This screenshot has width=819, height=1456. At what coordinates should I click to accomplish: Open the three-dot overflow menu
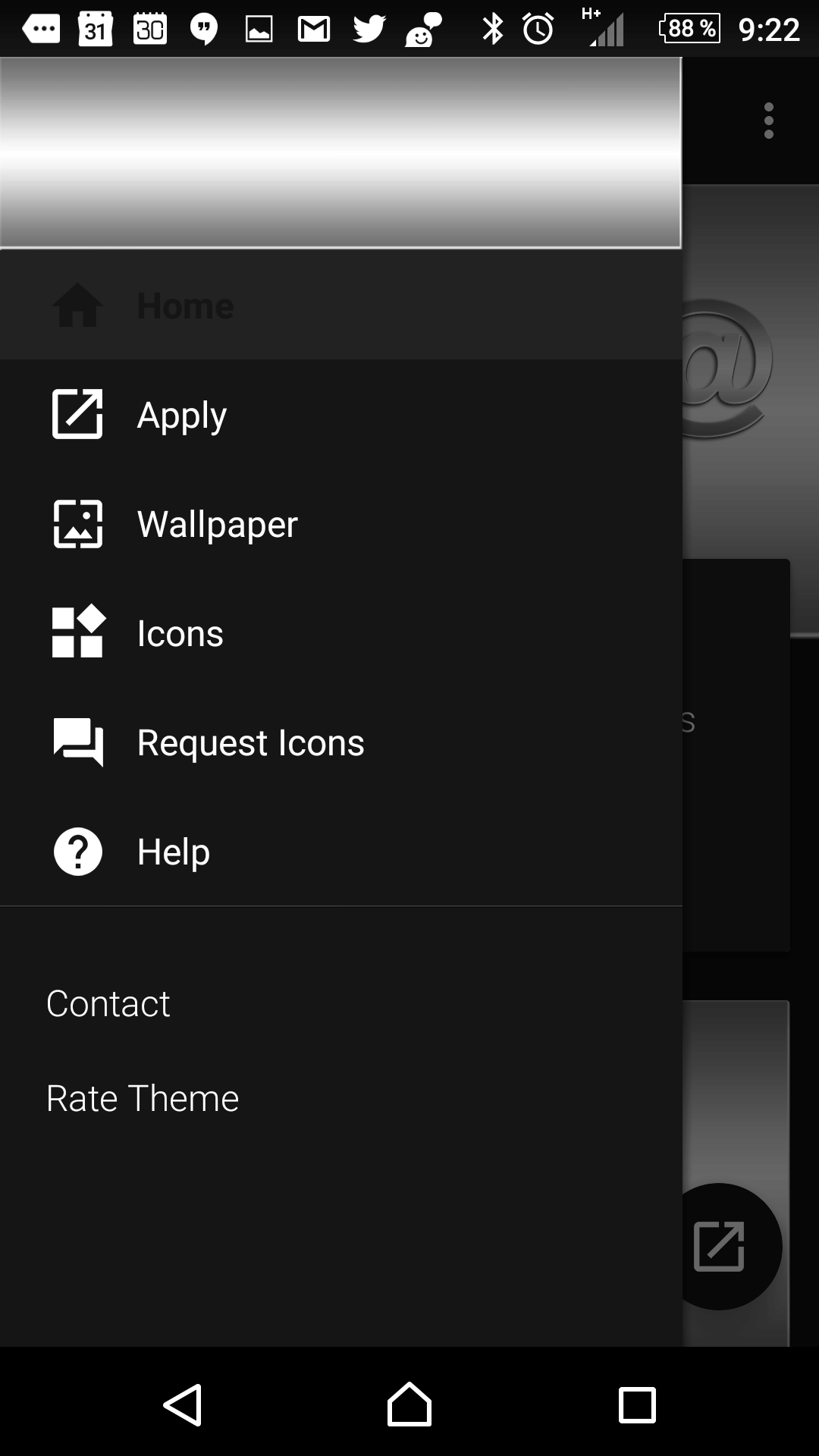[x=768, y=121]
